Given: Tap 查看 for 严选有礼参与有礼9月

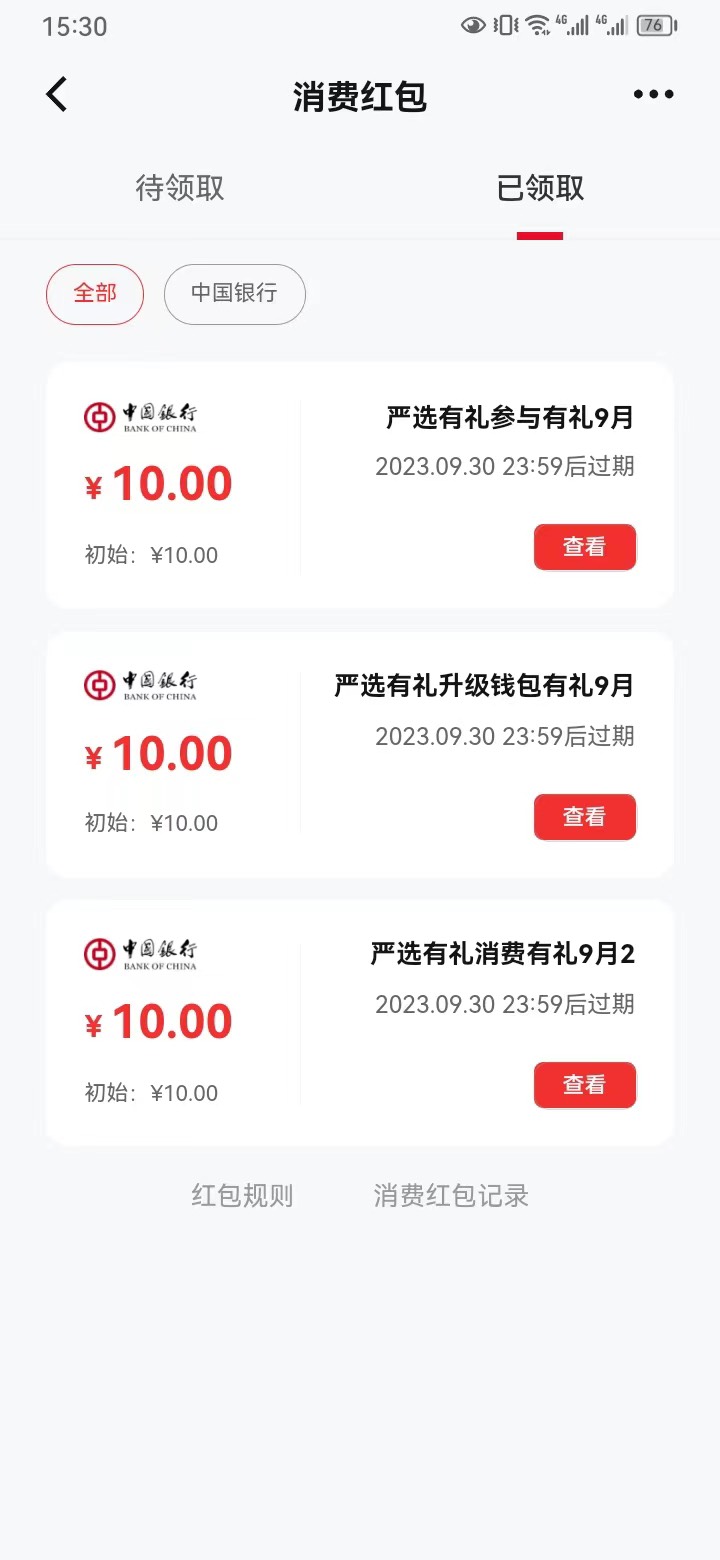Looking at the screenshot, I should click(x=585, y=547).
